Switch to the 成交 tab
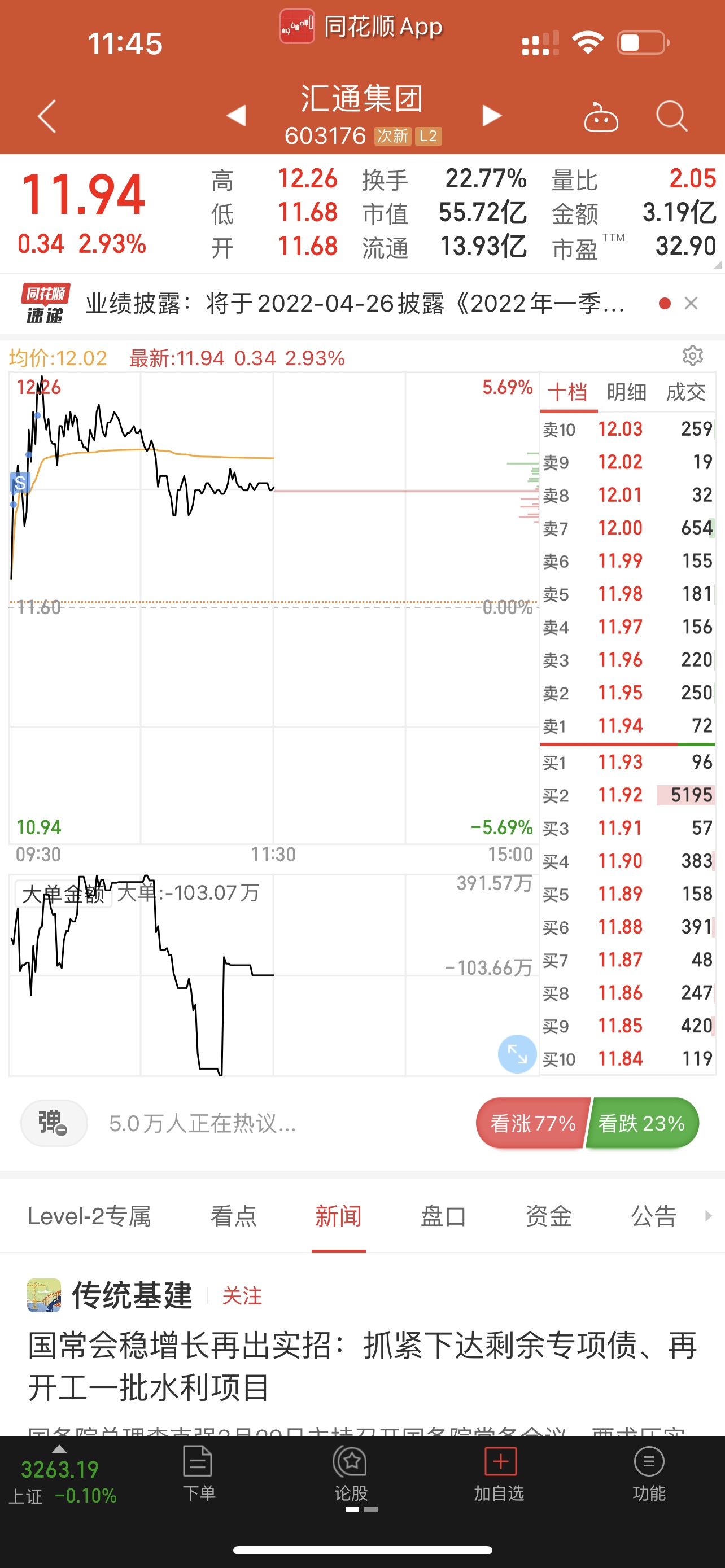 685,392
